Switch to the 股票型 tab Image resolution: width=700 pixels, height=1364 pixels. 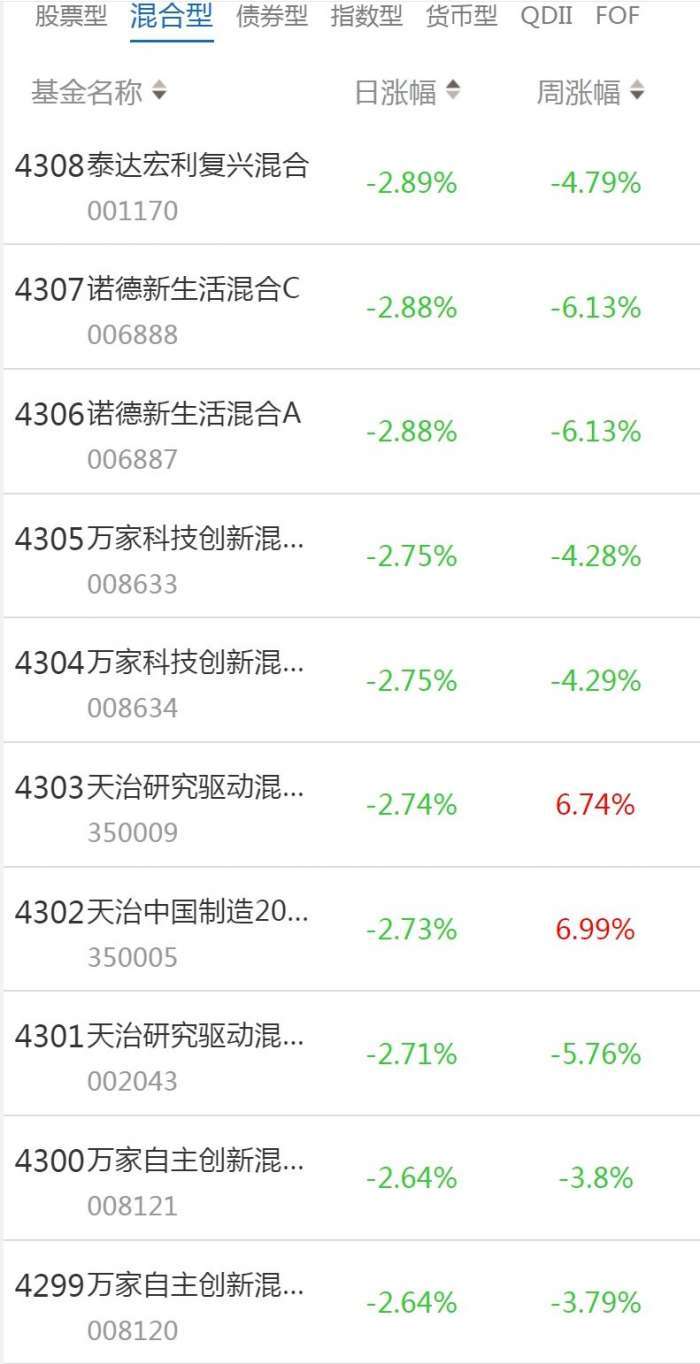(x=71, y=16)
